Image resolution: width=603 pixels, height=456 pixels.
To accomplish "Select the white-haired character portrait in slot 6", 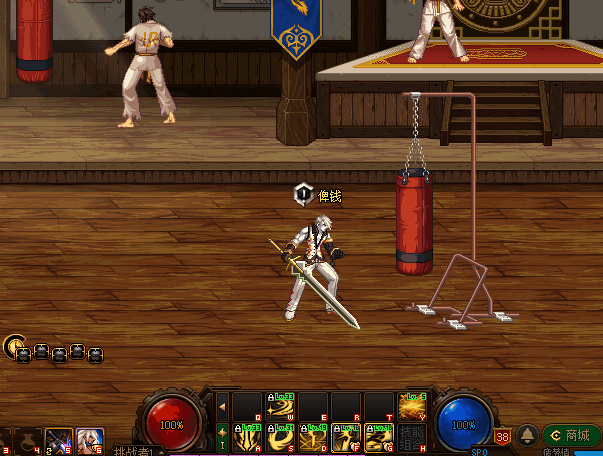I will (90, 441).
